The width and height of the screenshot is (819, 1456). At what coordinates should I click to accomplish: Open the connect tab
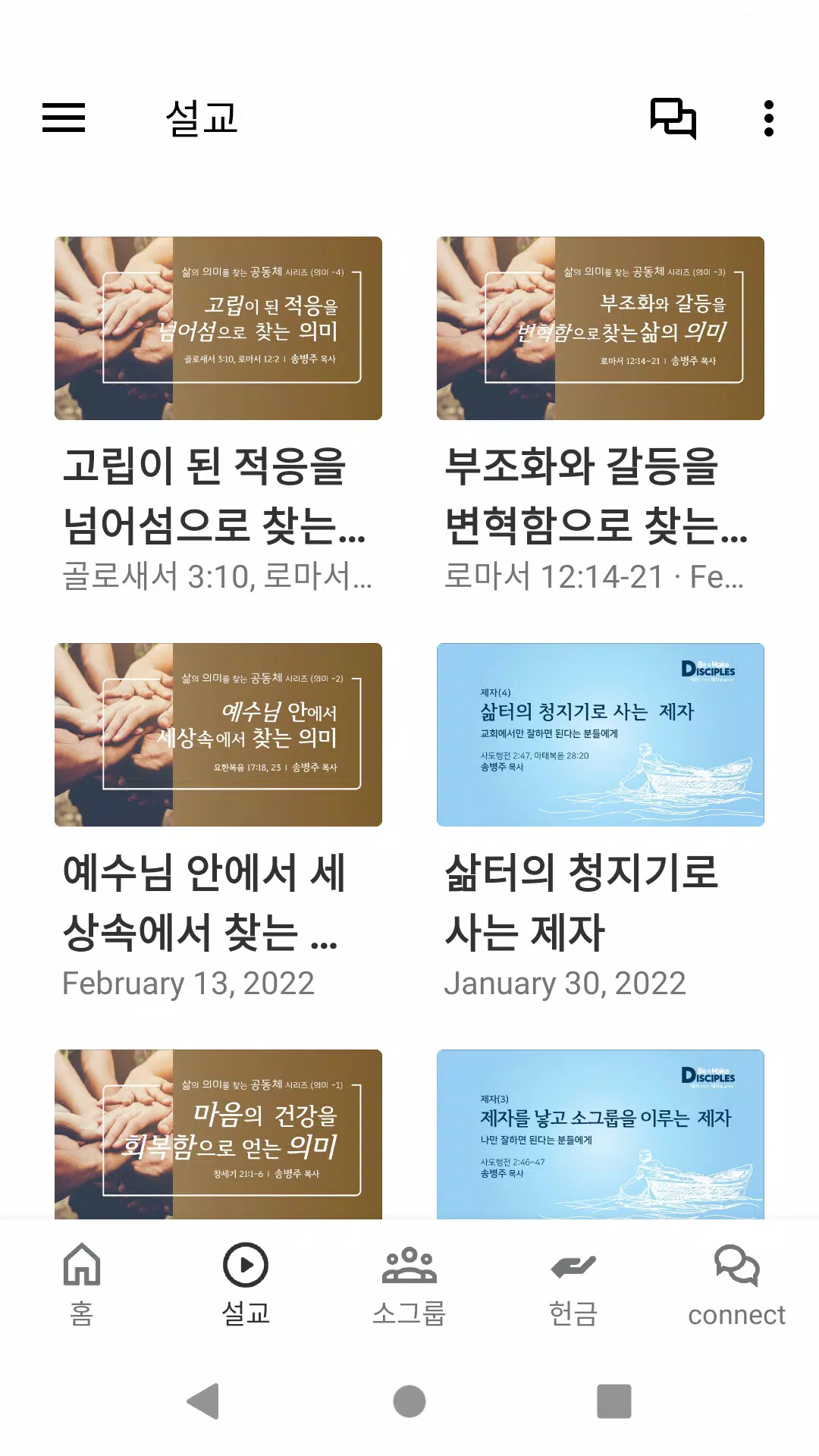click(x=736, y=1283)
